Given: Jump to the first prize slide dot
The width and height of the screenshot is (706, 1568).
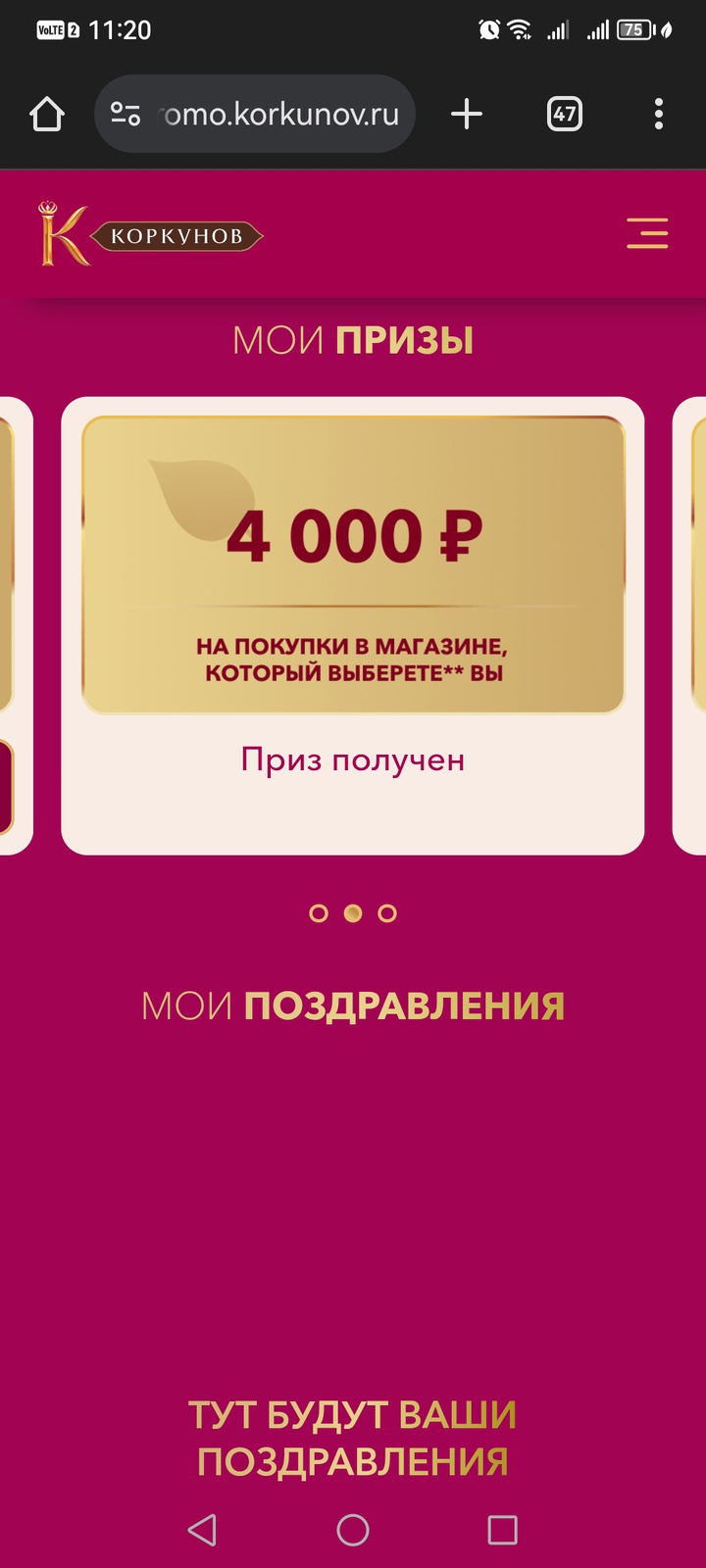Looking at the screenshot, I should coord(319,913).
